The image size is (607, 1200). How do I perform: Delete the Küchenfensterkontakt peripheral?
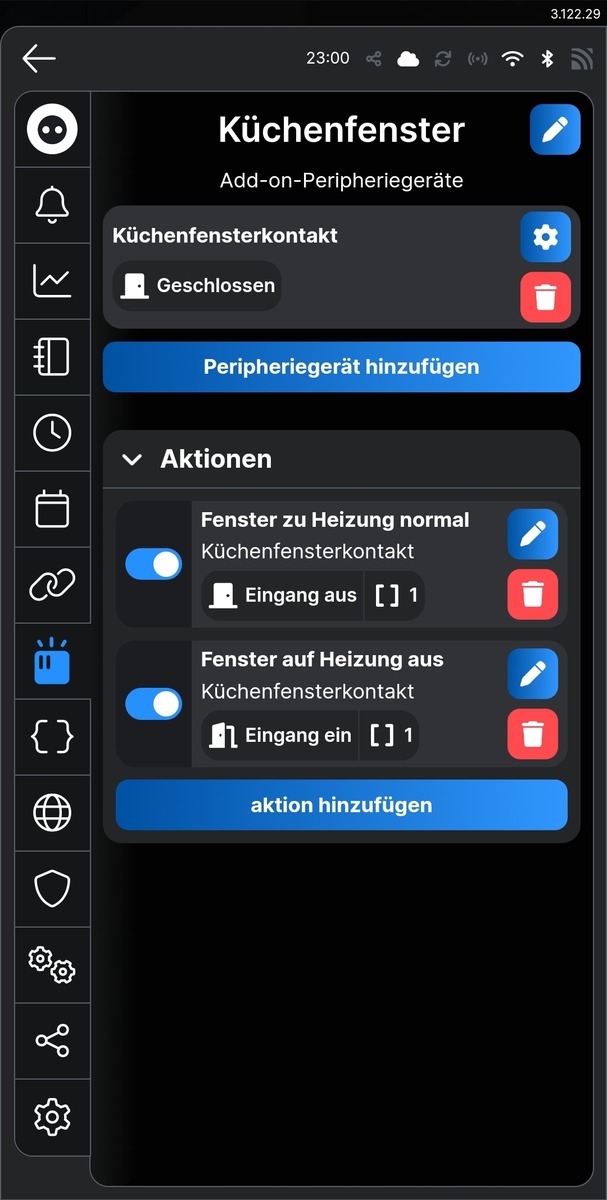click(545, 297)
